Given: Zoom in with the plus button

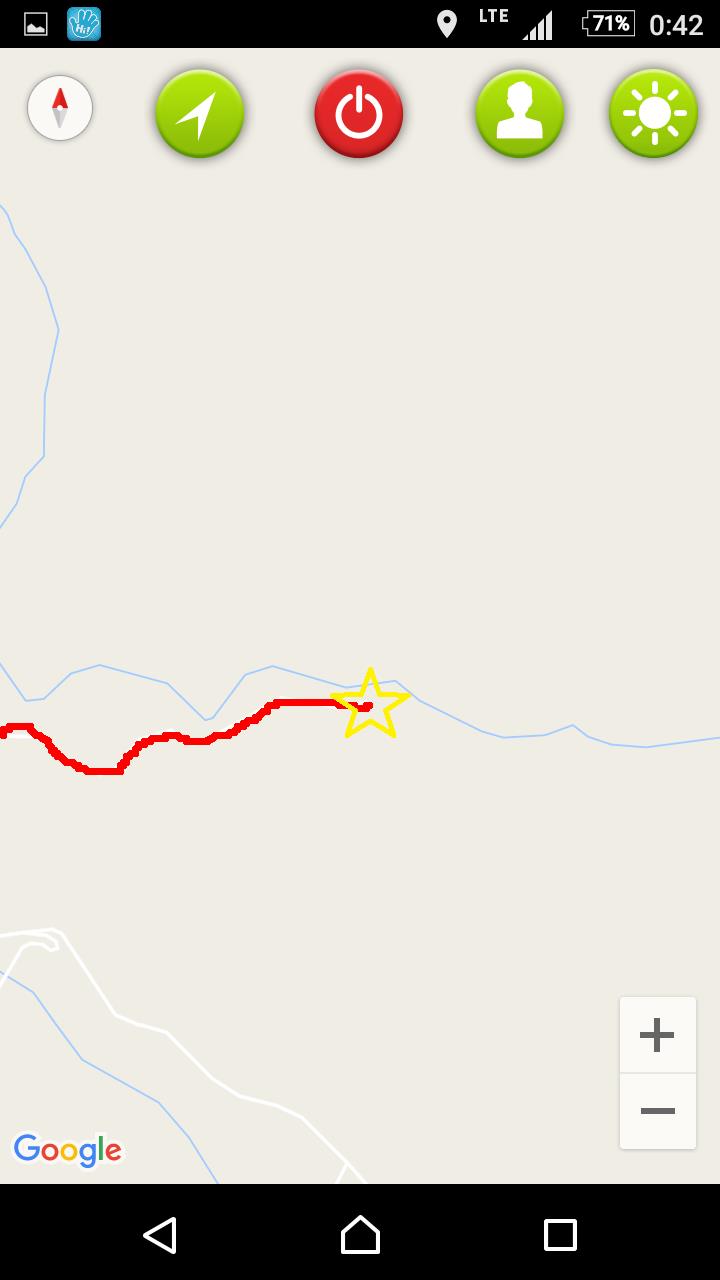Looking at the screenshot, I should (x=657, y=1035).
